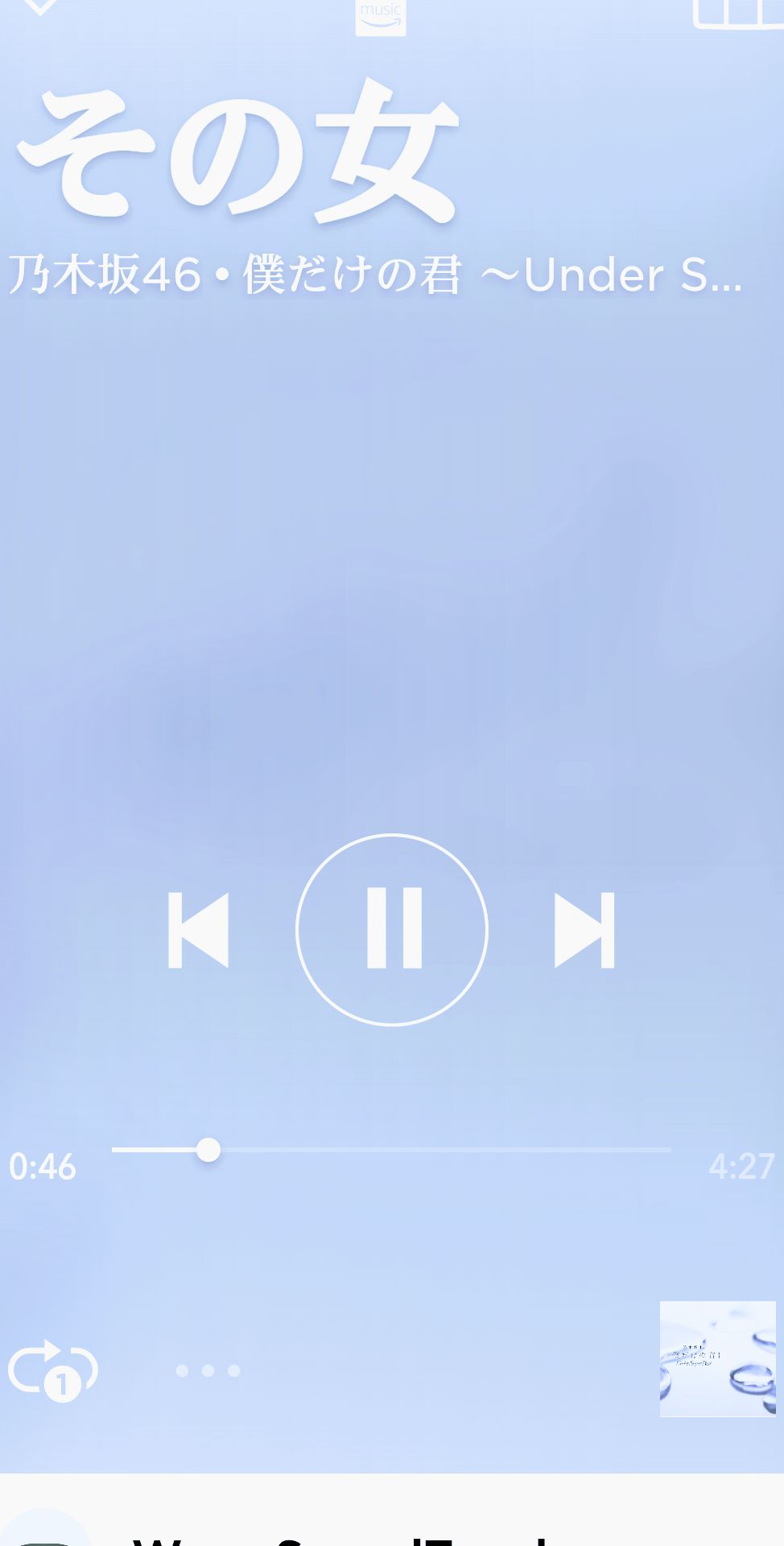Toggle the repeat-one mode
784x1546 pixels.
[x=53, y=1370]
